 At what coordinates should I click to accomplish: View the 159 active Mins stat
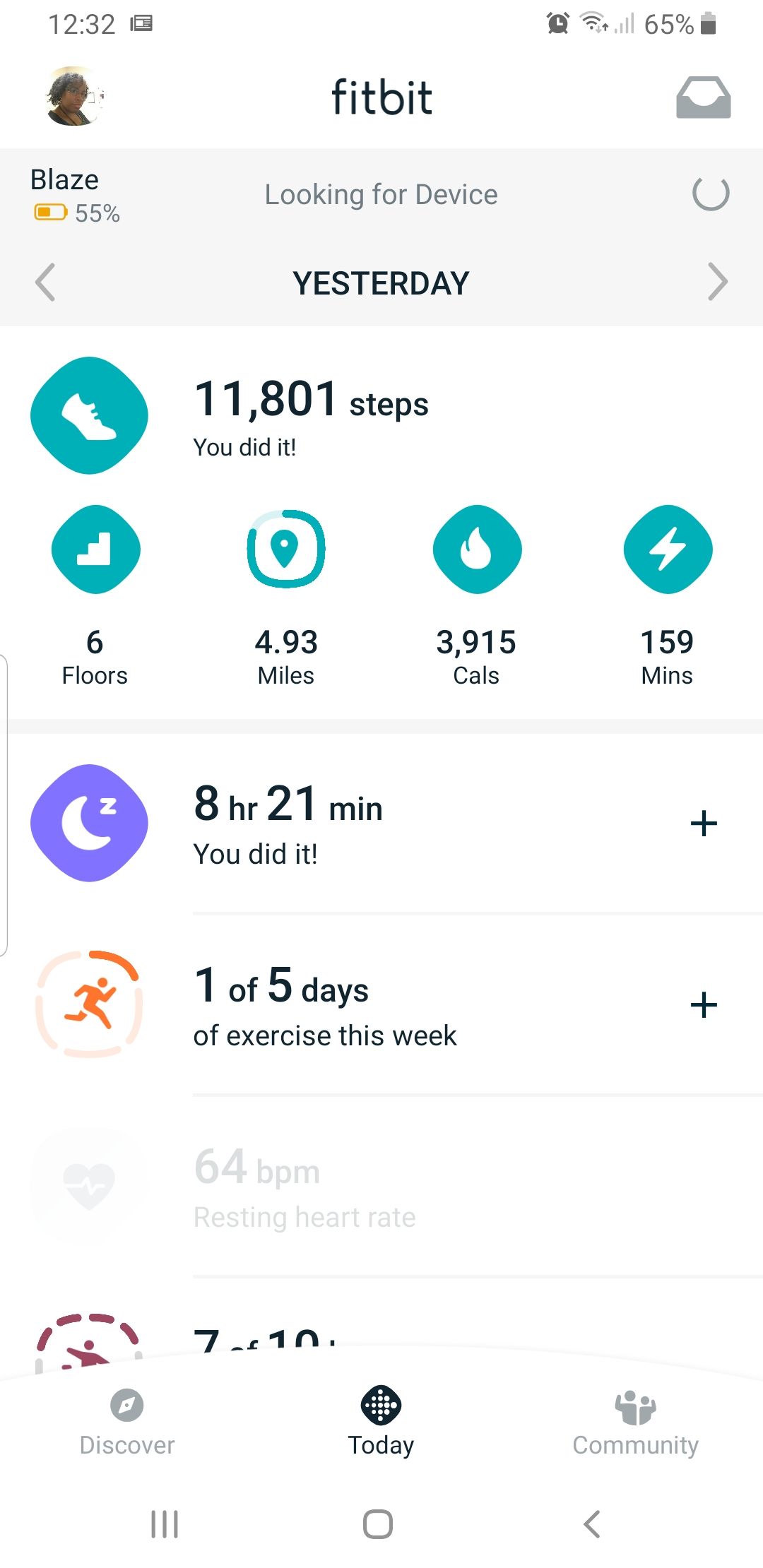pos(668,595)
